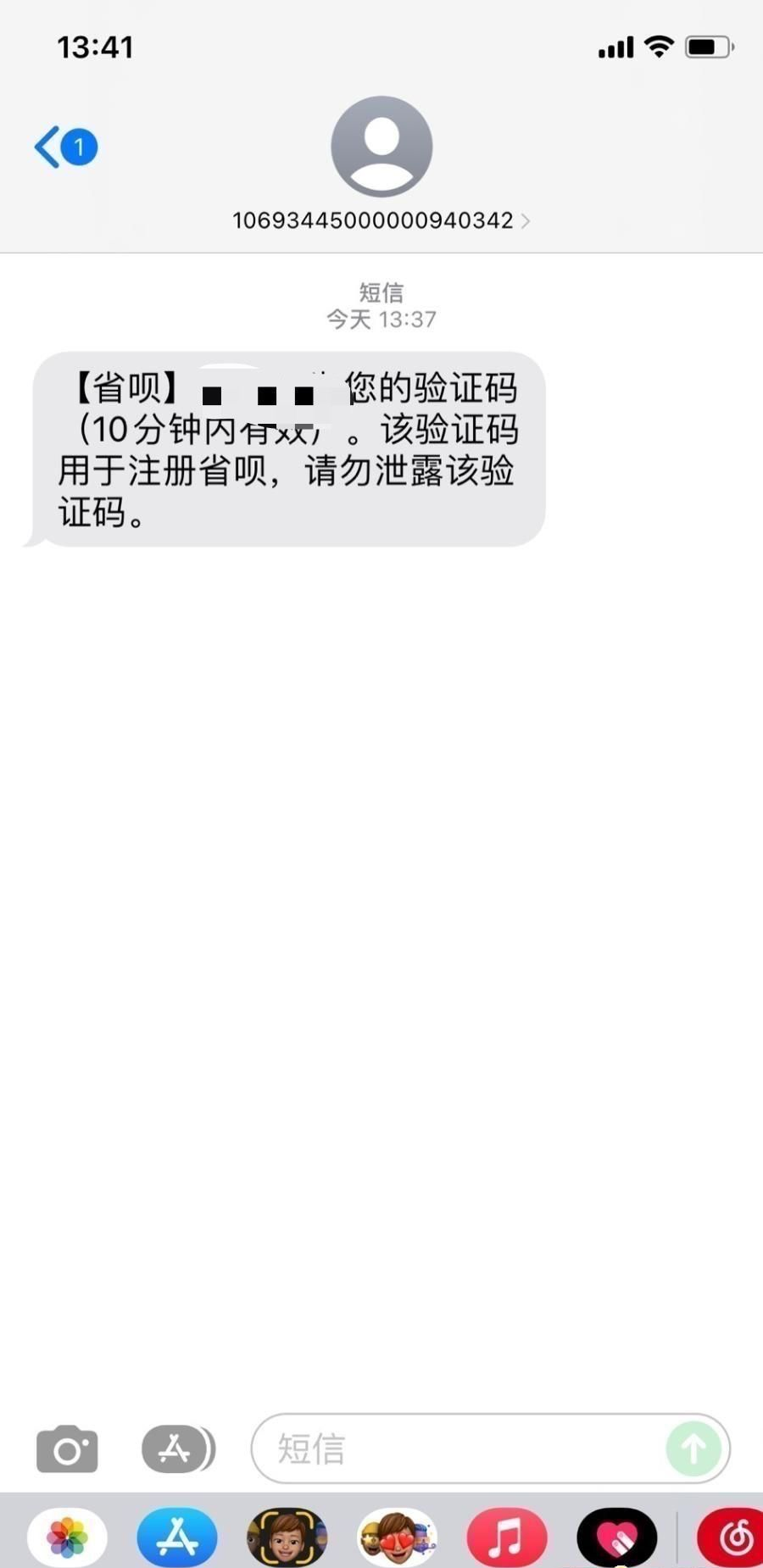The width and height of the screenshot is (763, 1568).
Task: Open the Photos app in the app strip
Action: pos(67,1537)
